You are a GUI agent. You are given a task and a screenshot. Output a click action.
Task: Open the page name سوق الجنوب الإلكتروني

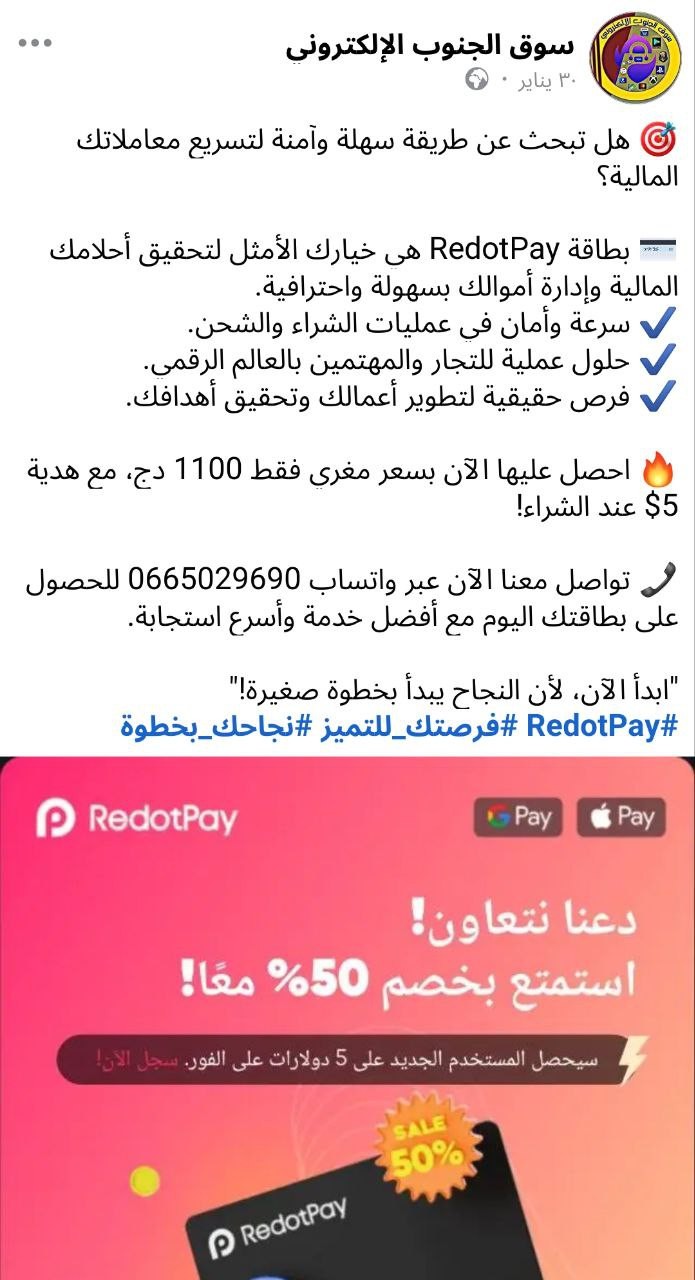click(431, 44)
